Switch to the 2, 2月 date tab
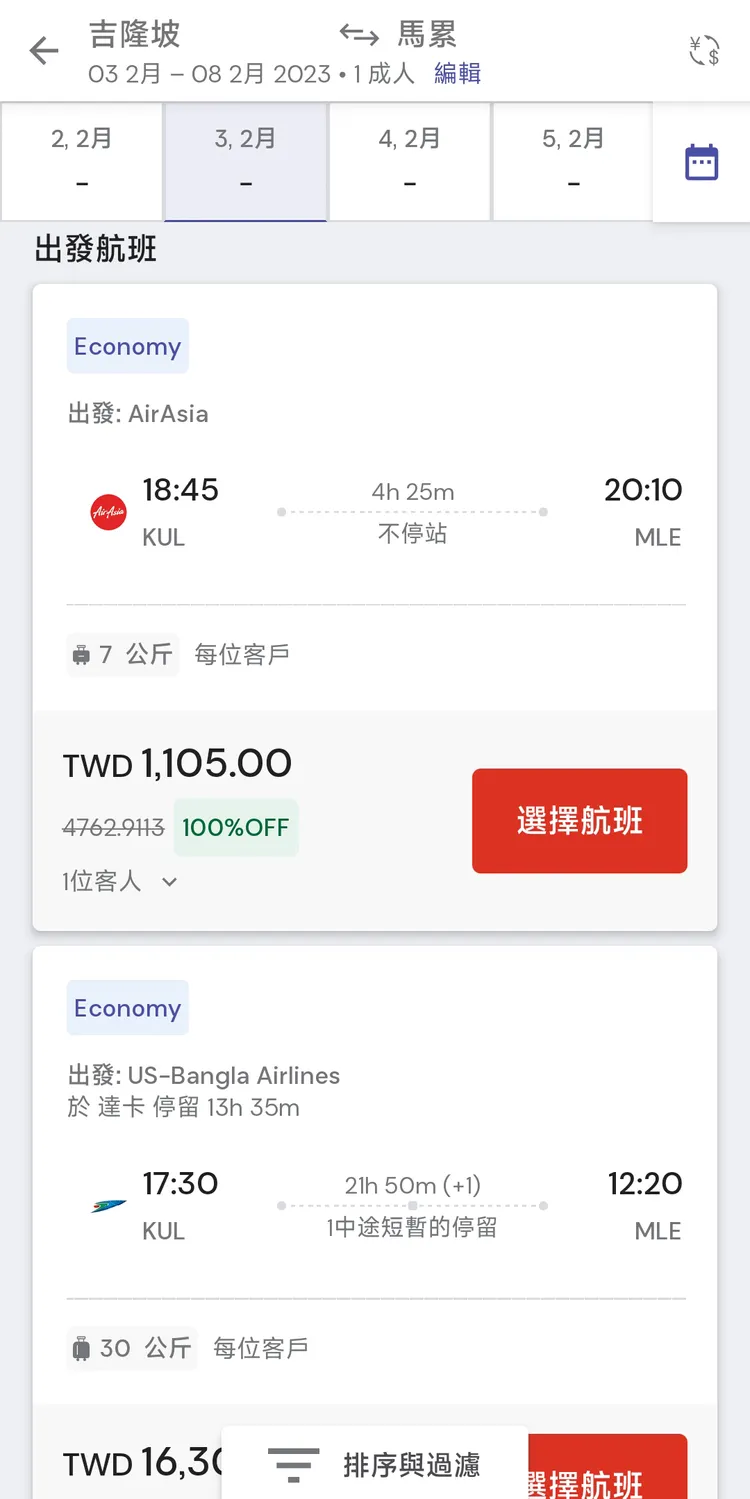750x1499 pixels. click(x=81, y=160)
